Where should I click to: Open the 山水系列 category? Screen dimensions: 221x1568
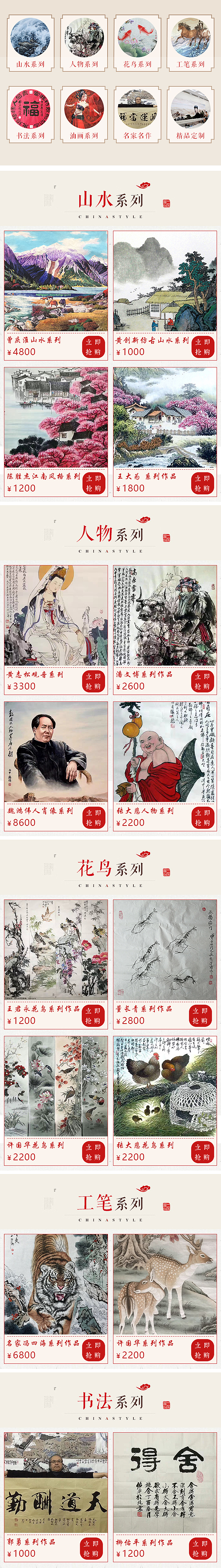[31, 44]
